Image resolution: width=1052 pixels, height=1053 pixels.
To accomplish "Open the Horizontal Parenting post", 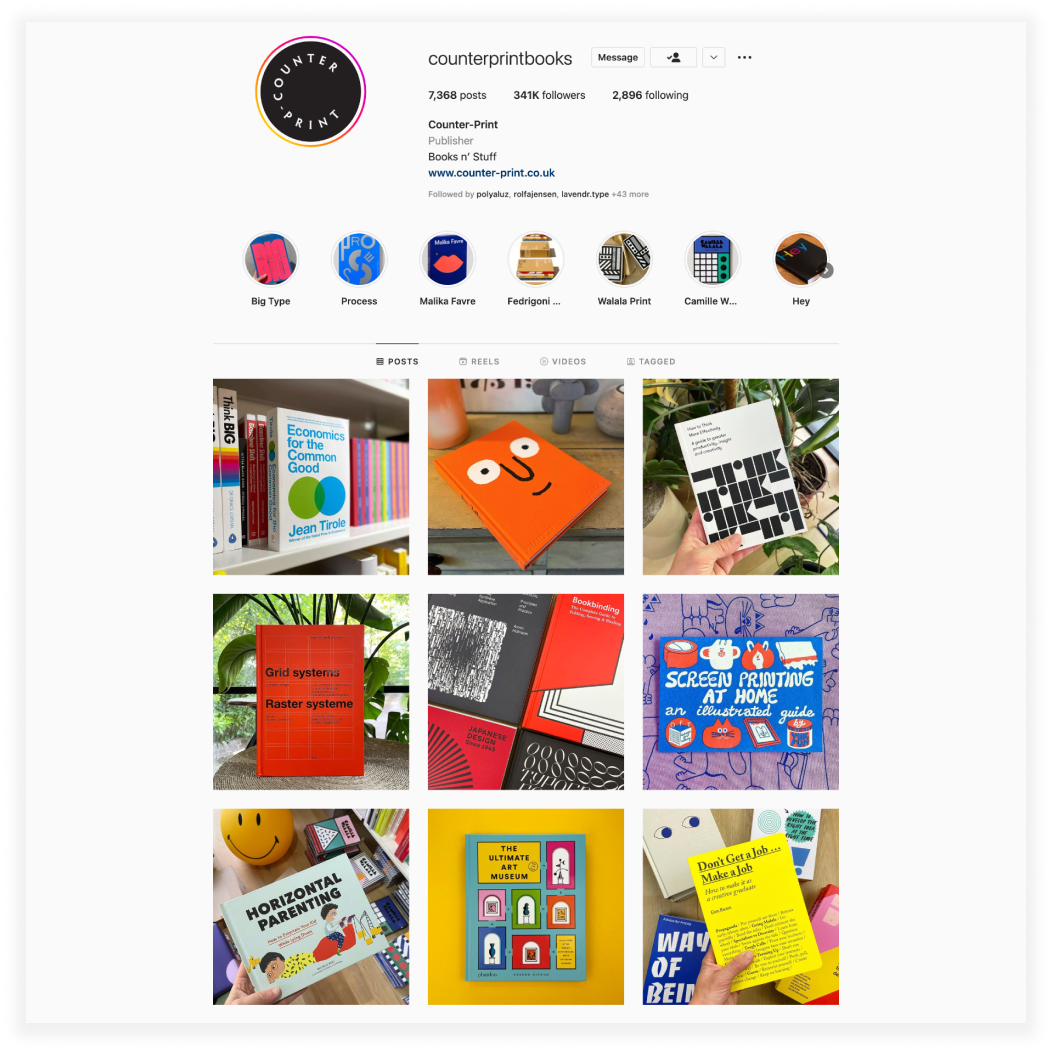I will pos(311,907).
